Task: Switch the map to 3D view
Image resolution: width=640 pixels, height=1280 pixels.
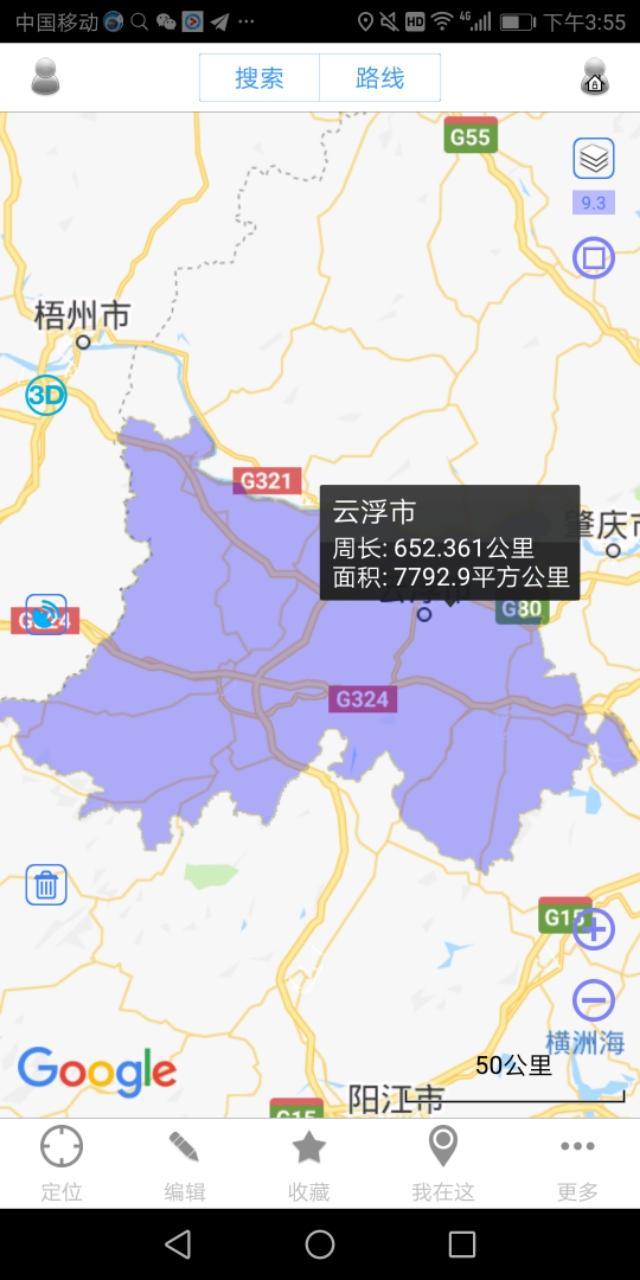Action: point(46,395)
